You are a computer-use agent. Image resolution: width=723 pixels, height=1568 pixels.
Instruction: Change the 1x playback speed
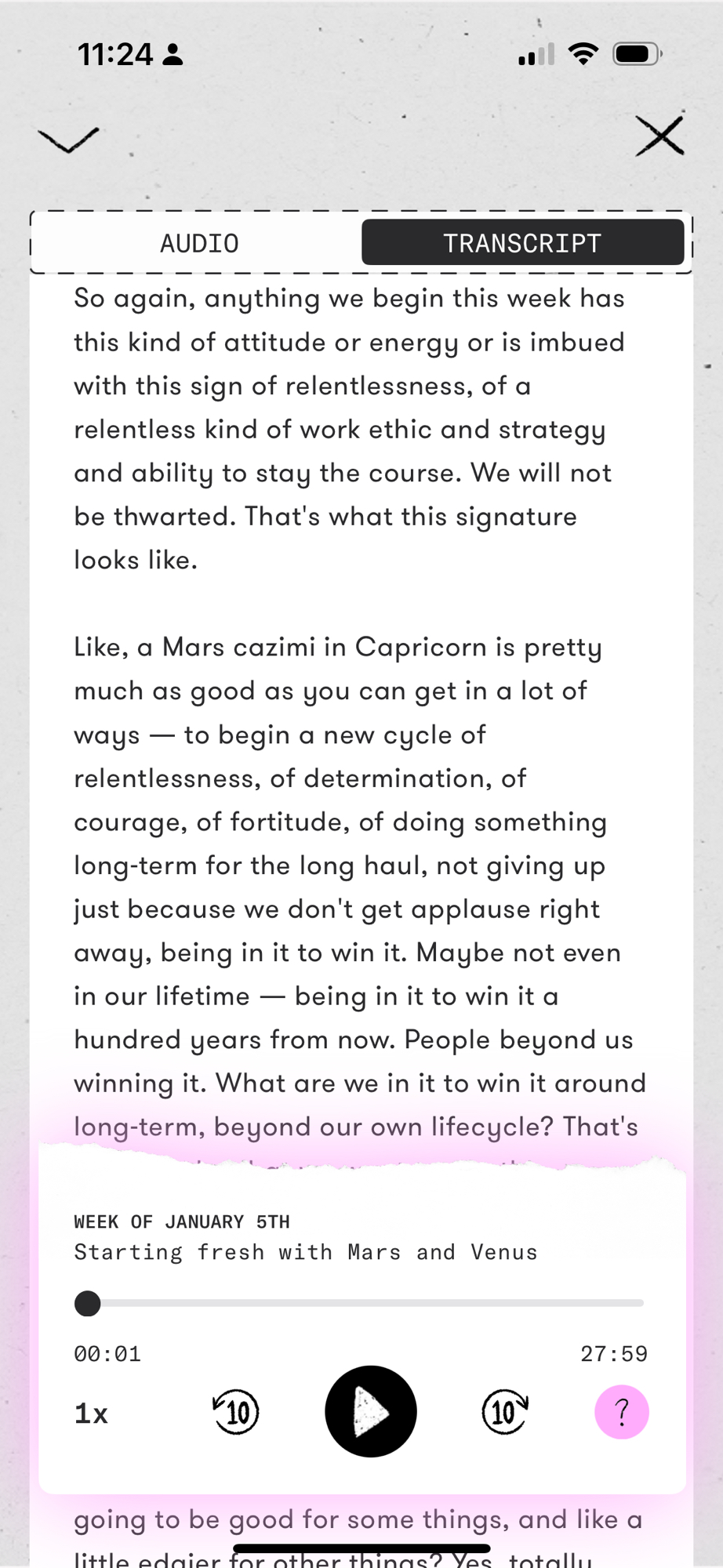tap(91, 1414)
